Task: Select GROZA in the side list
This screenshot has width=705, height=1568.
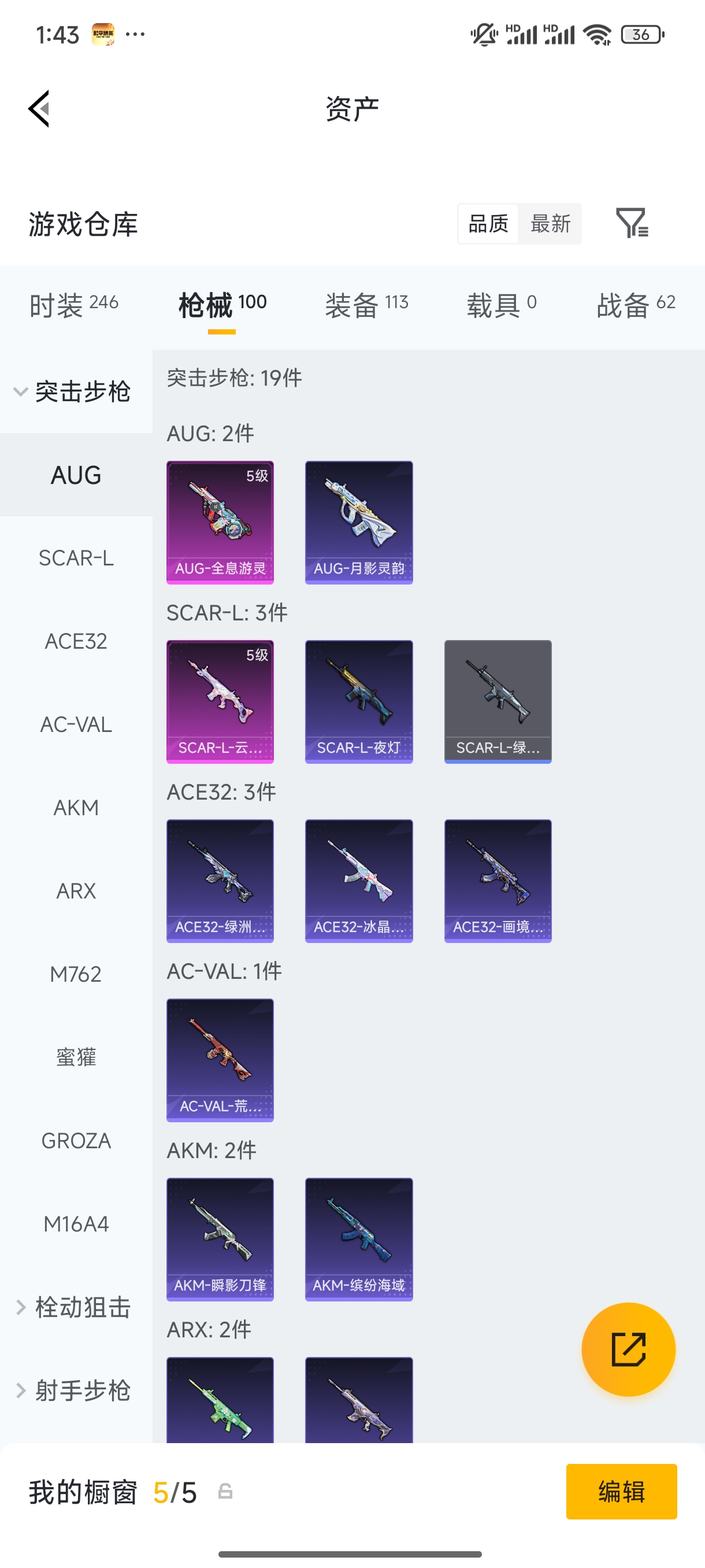Action: tap(76, 1140)
